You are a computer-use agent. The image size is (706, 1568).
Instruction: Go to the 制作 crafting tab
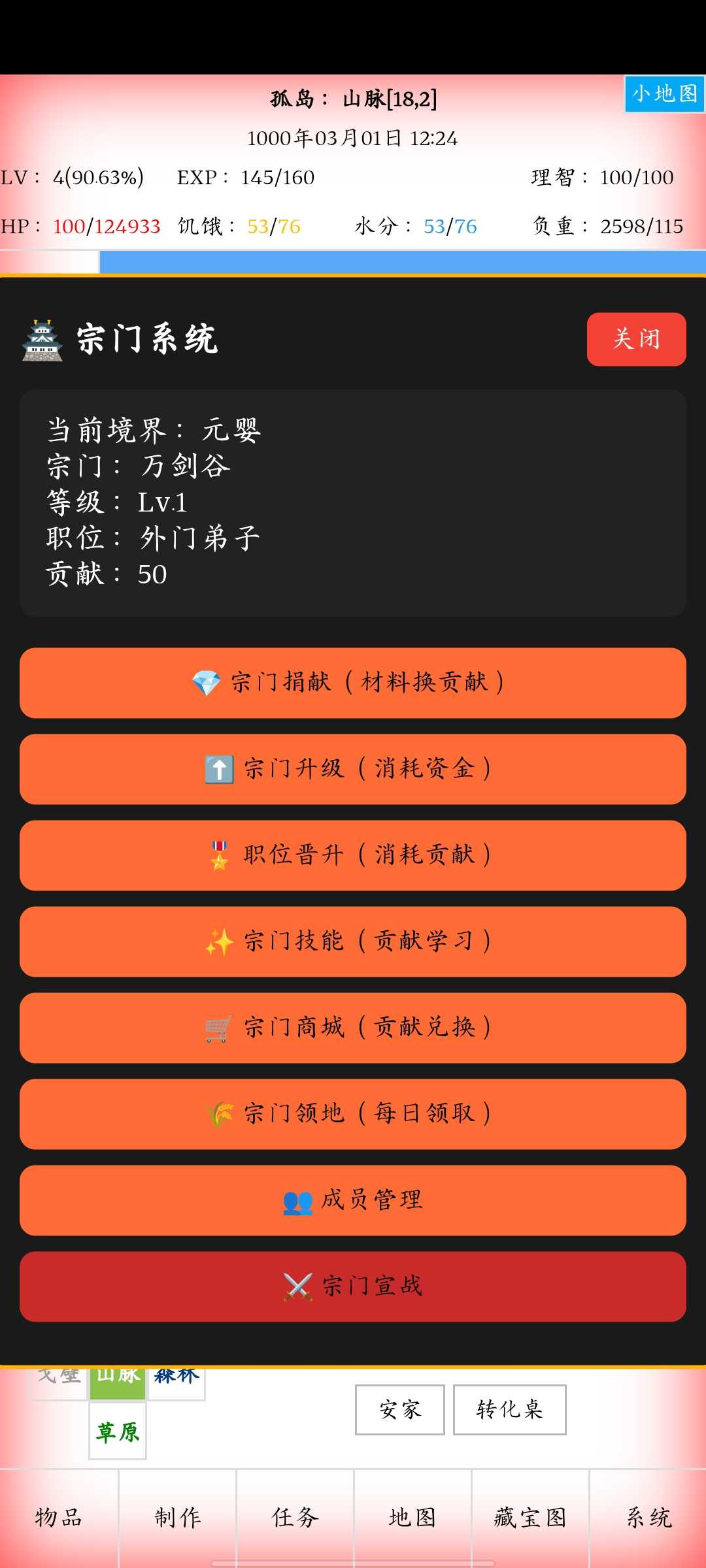[x=177, y=1517]
